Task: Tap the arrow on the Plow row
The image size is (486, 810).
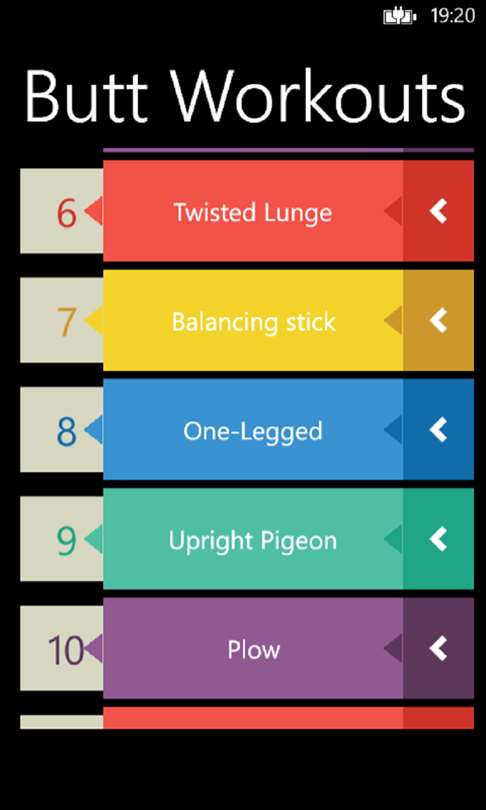Action: [x=438, y=649]
